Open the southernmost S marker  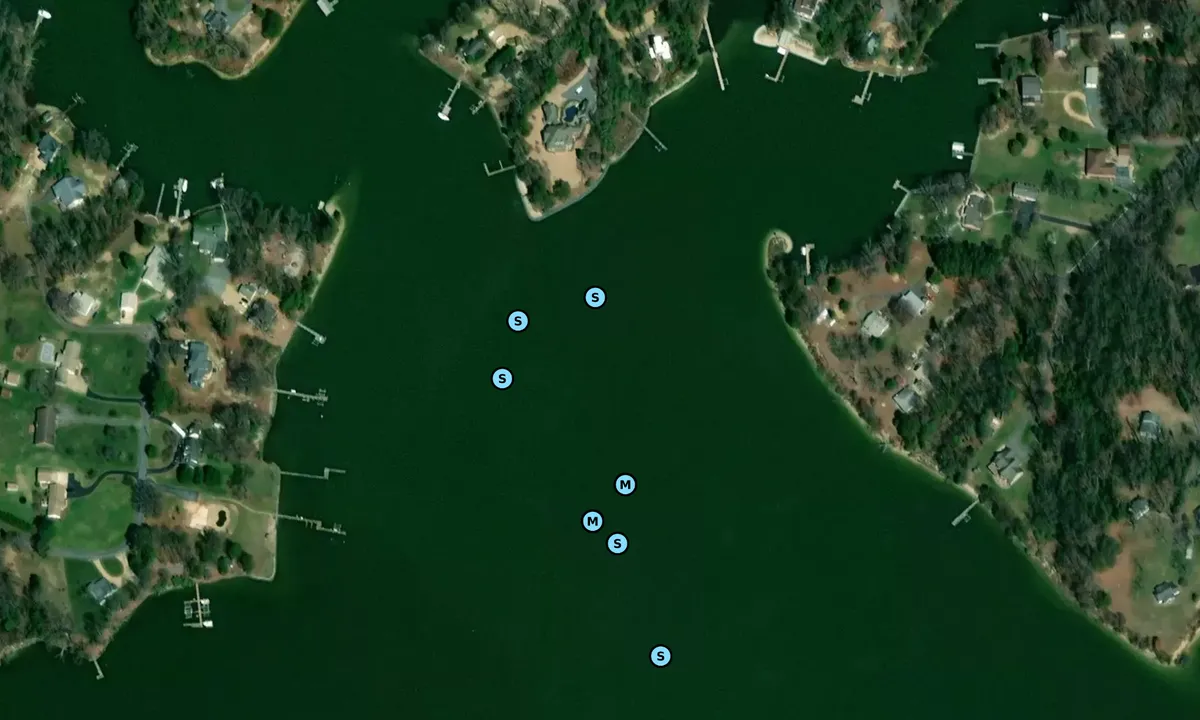pyautogui.click(x=660, y=656)
